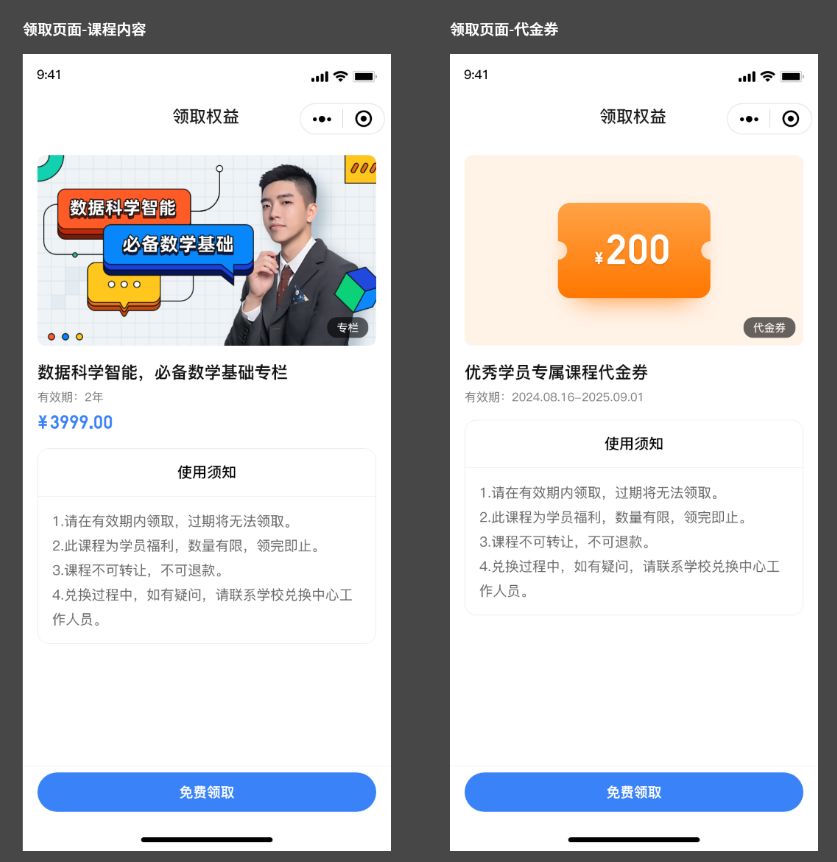The image size is (837, 862).
Task: Open the more menu on the 课程内容 page
Action: [x=322, y=119]
